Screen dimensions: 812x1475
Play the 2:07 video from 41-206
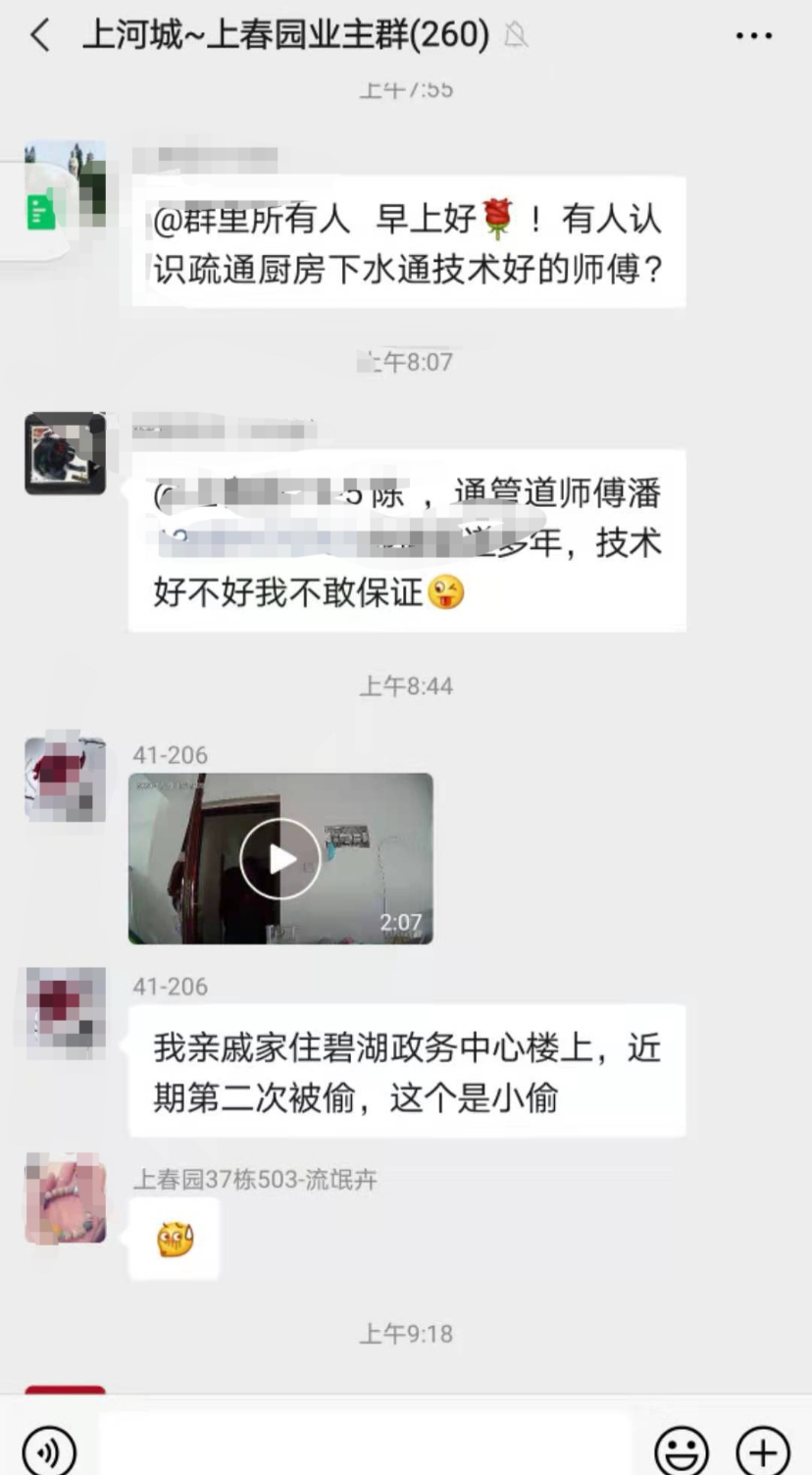click(x=280, y=859)
